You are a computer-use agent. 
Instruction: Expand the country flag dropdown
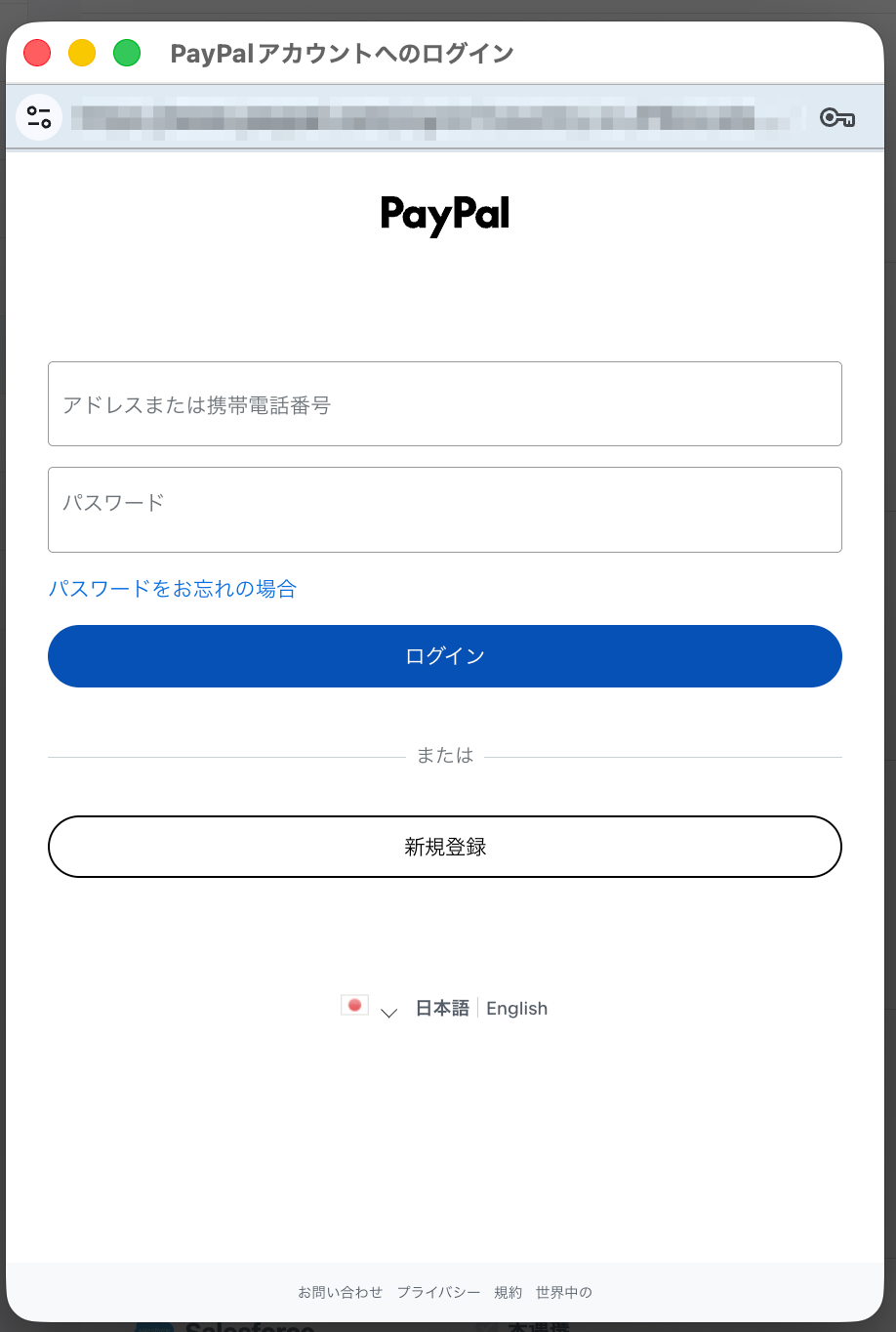click(369, 1008)
